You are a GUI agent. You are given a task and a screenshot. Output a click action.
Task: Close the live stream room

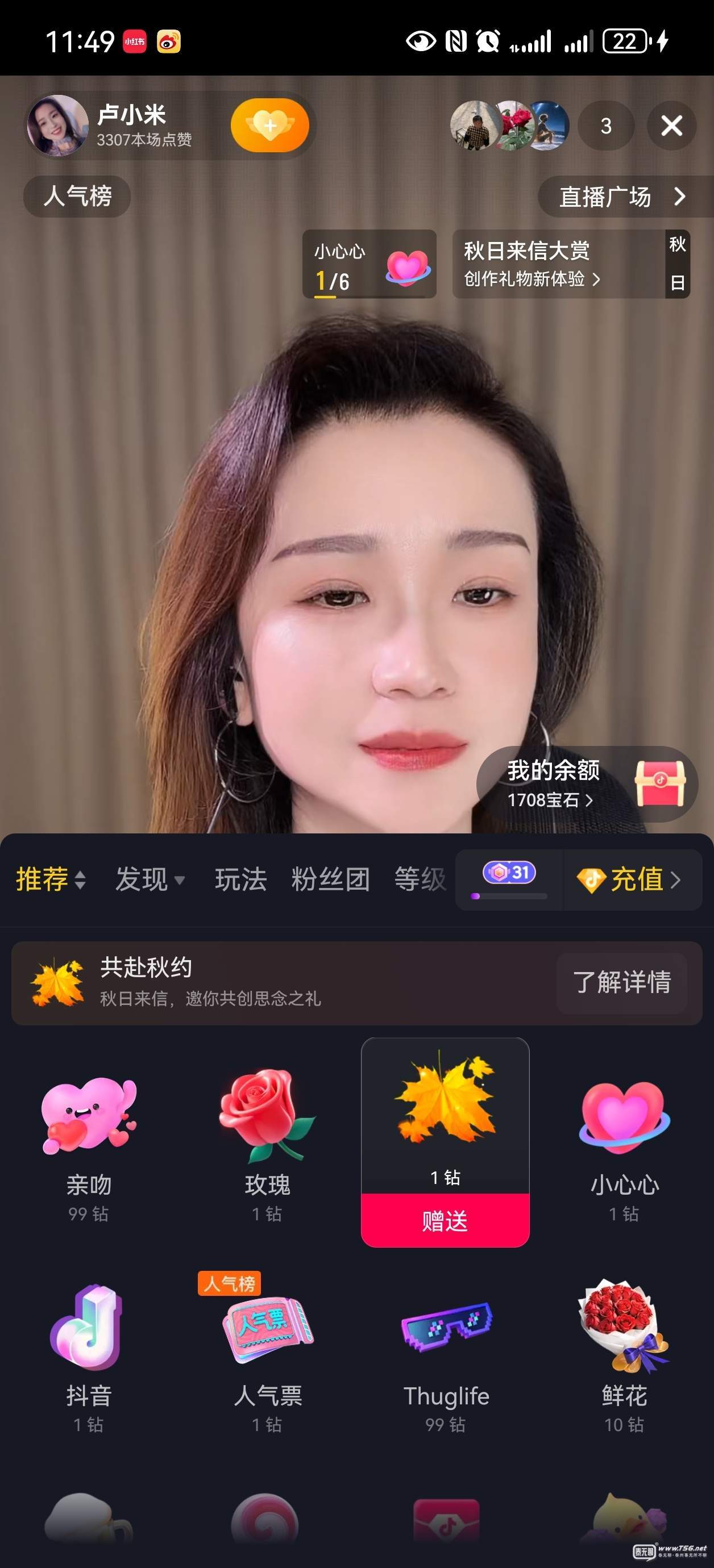(671, 126)
